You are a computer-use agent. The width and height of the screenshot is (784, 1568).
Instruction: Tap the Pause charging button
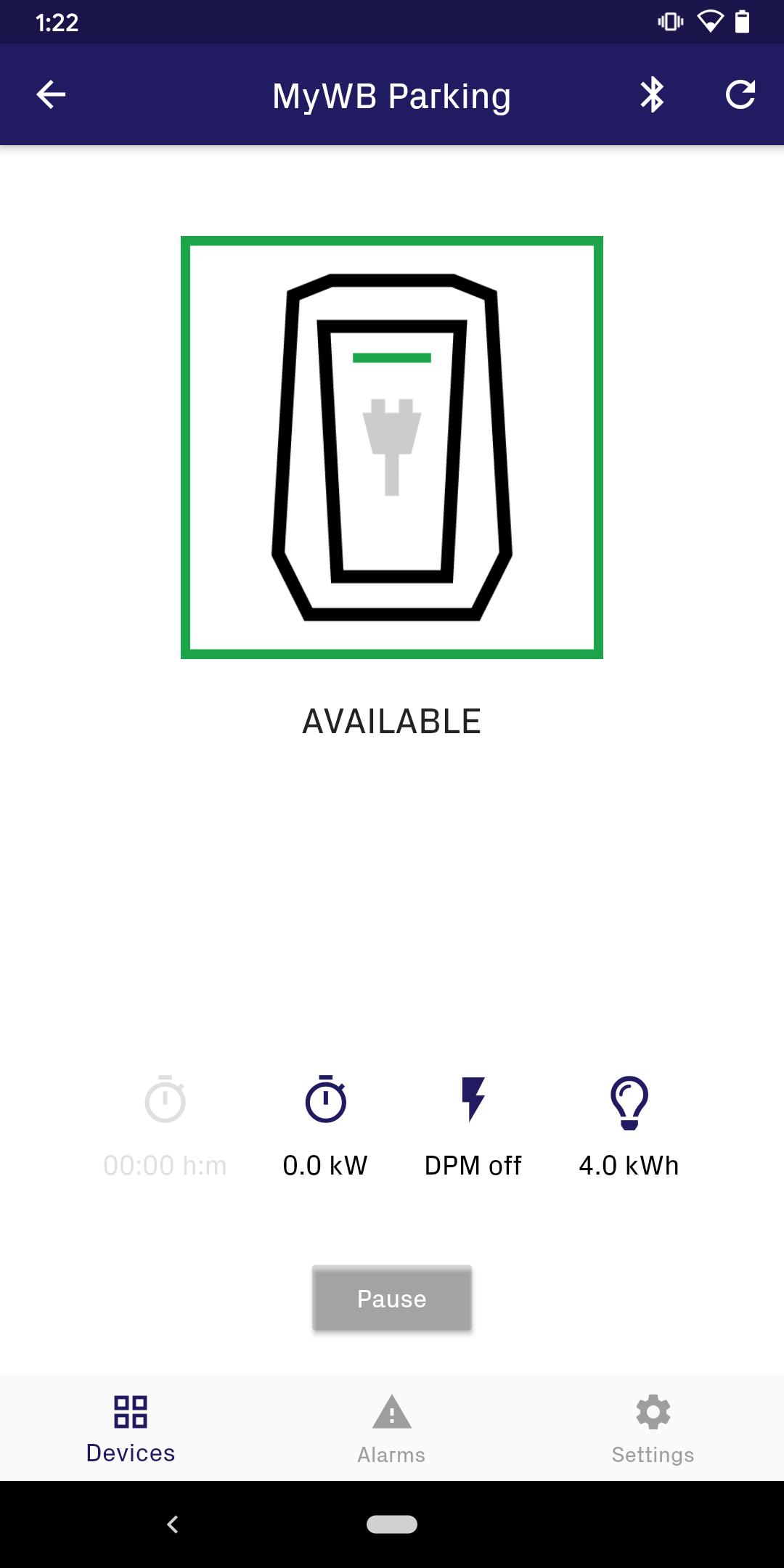(392, 1299)
